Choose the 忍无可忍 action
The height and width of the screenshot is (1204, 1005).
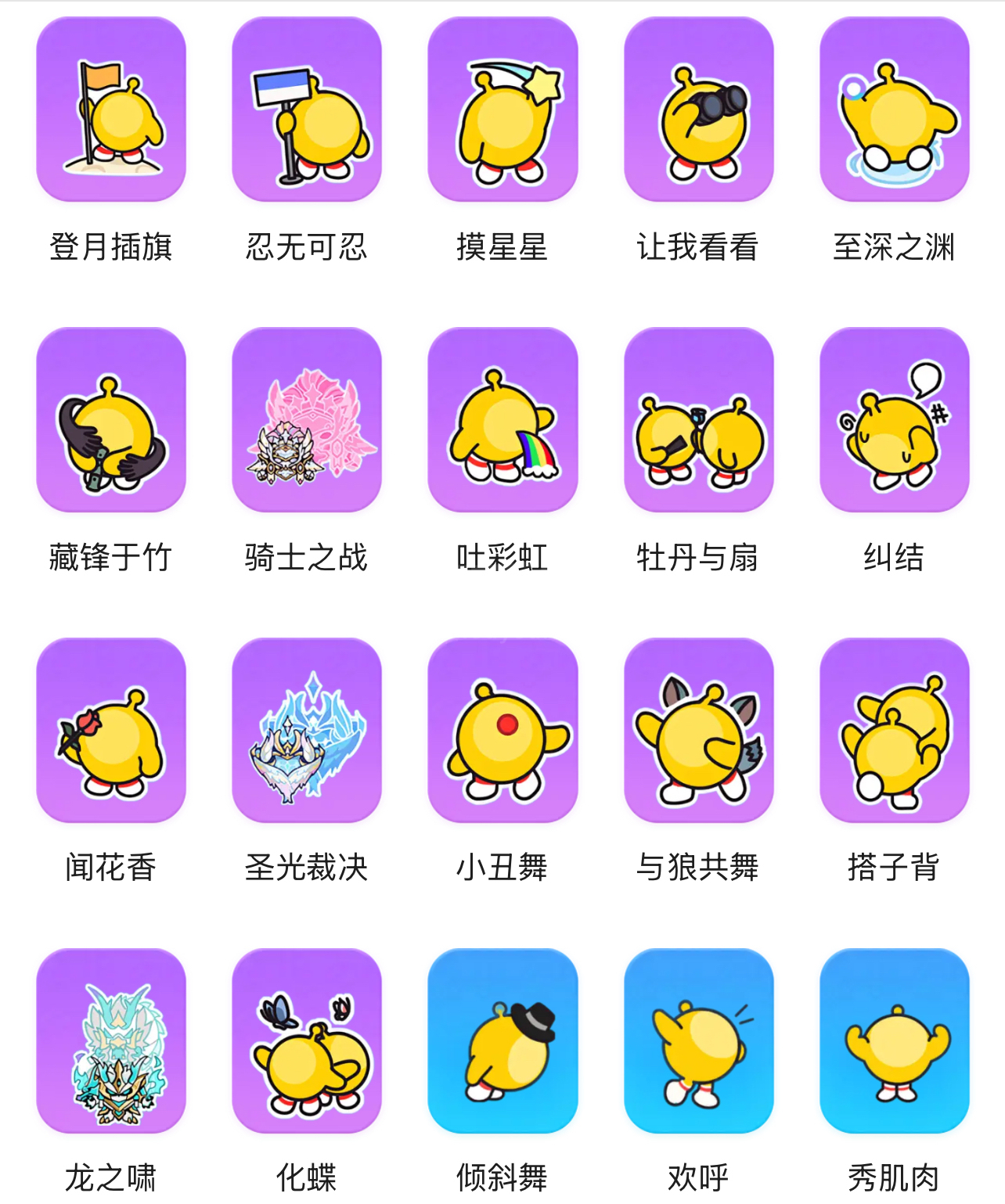click(307, 110)
